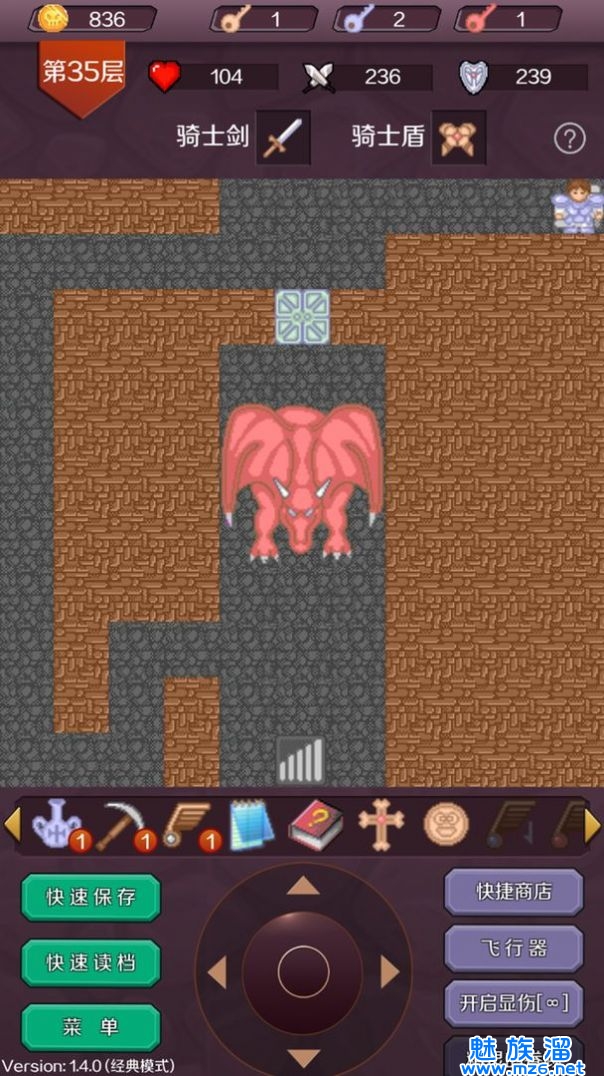Show more items with the right arrow
This screenshot has width=604, height=1076.
(x=592, y=825)
